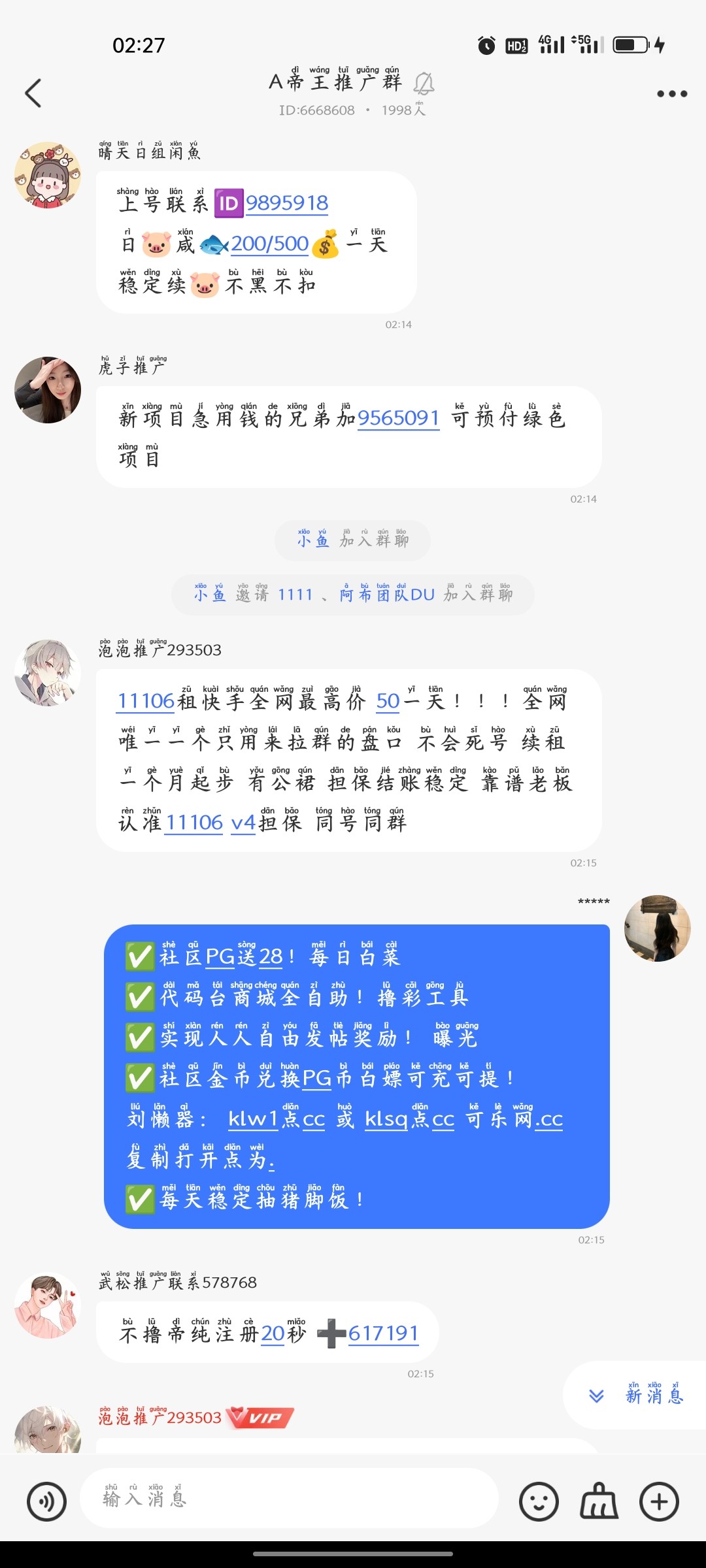The image size is (706, 1568).
Task: Tap the 200/500 price link
Action: click(268, 243)
